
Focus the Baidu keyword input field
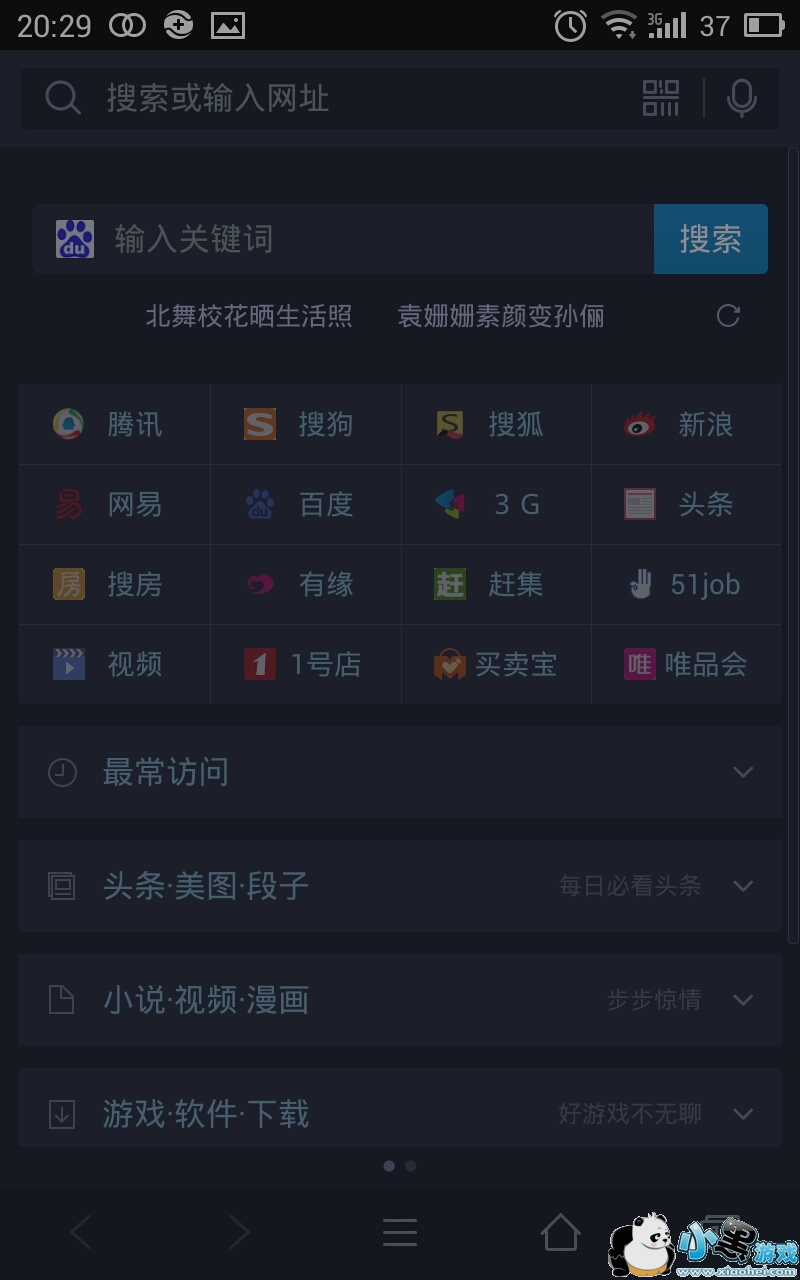(380, 239)
